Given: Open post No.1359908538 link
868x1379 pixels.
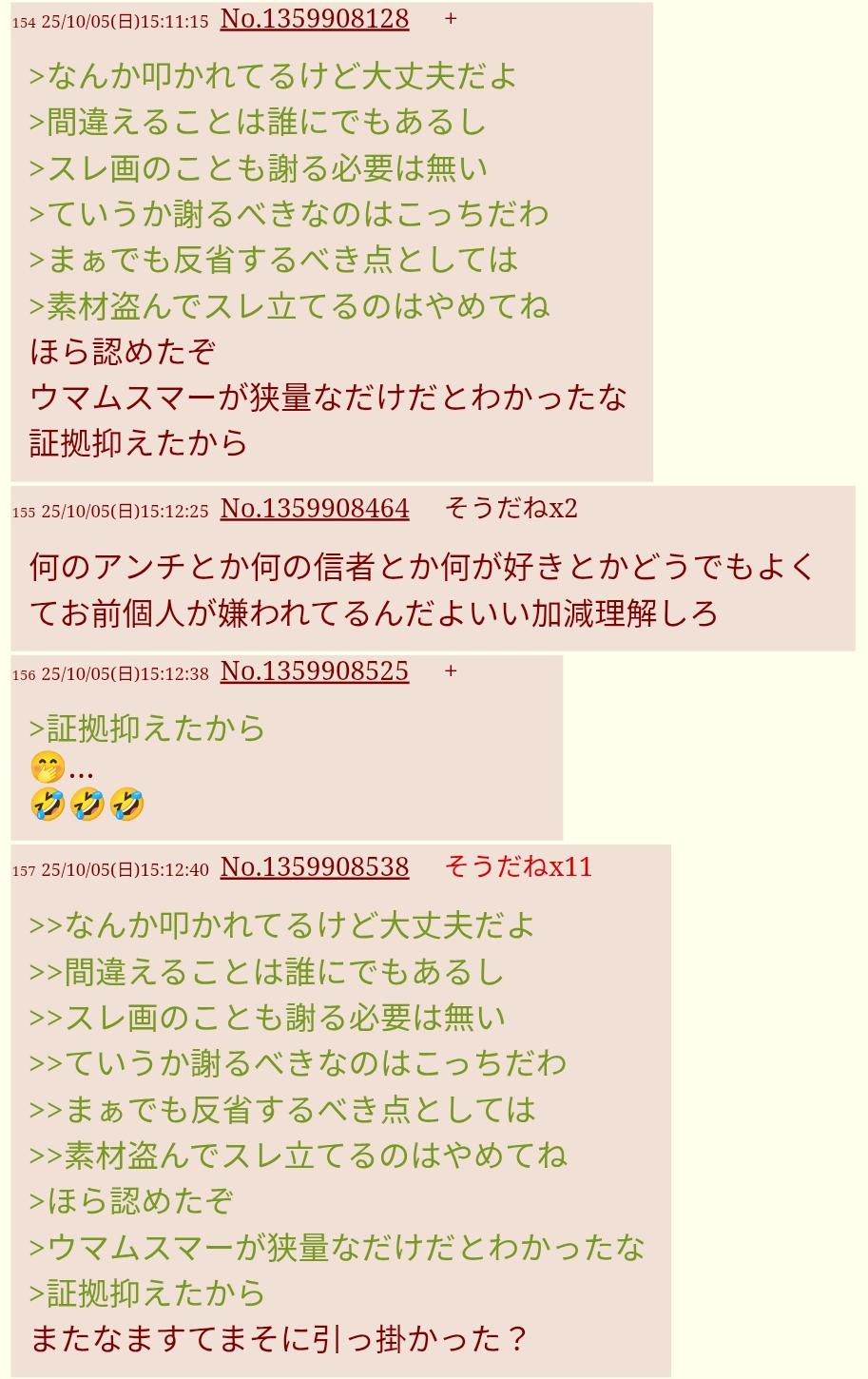Looking at the screenshot, I should 314,867.
